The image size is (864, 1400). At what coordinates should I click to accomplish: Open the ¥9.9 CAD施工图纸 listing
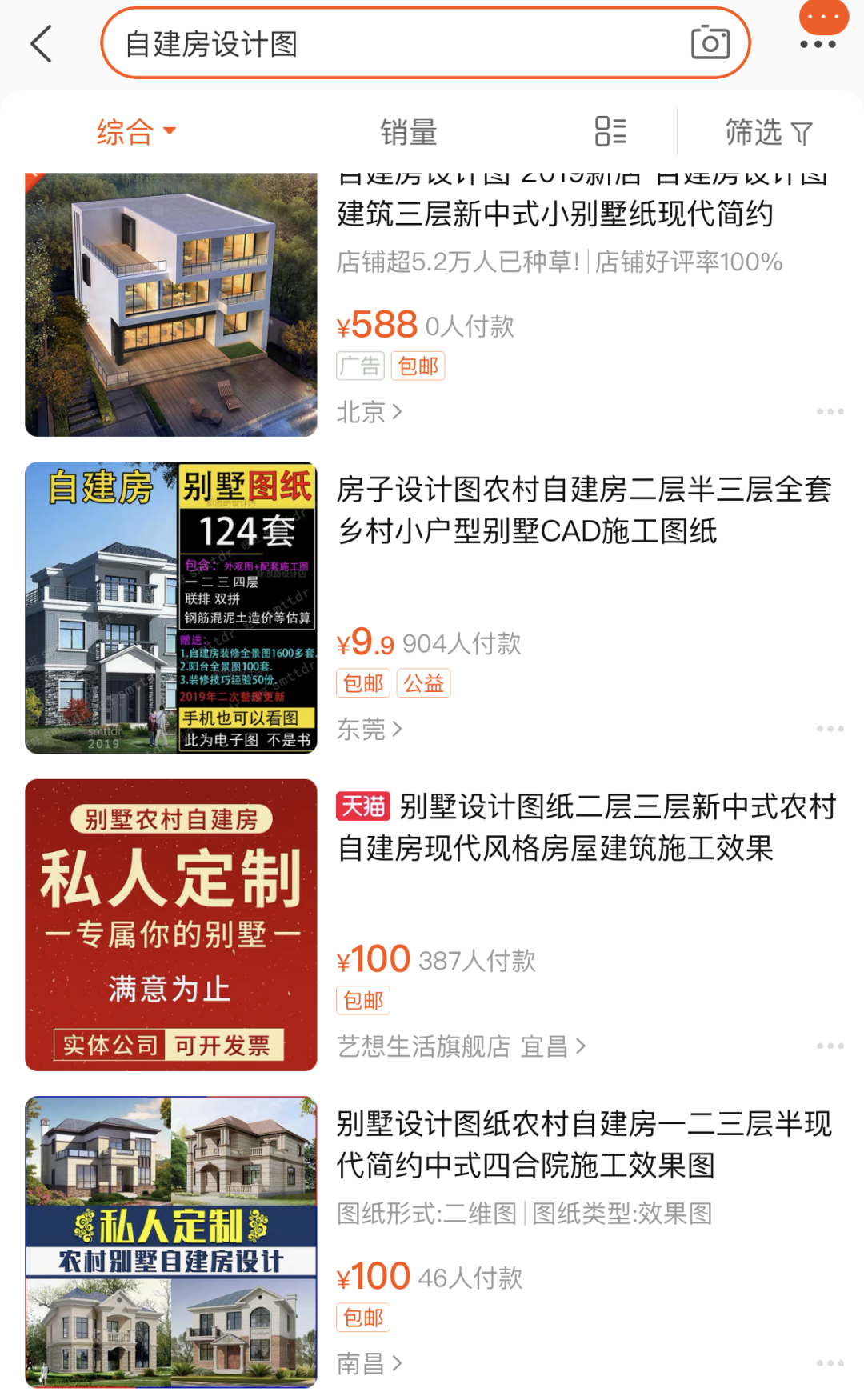click(x=584, y=510)
